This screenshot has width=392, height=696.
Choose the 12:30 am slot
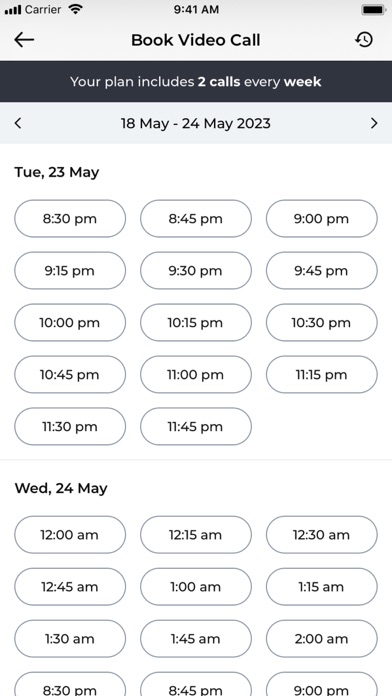coord(322,535)
